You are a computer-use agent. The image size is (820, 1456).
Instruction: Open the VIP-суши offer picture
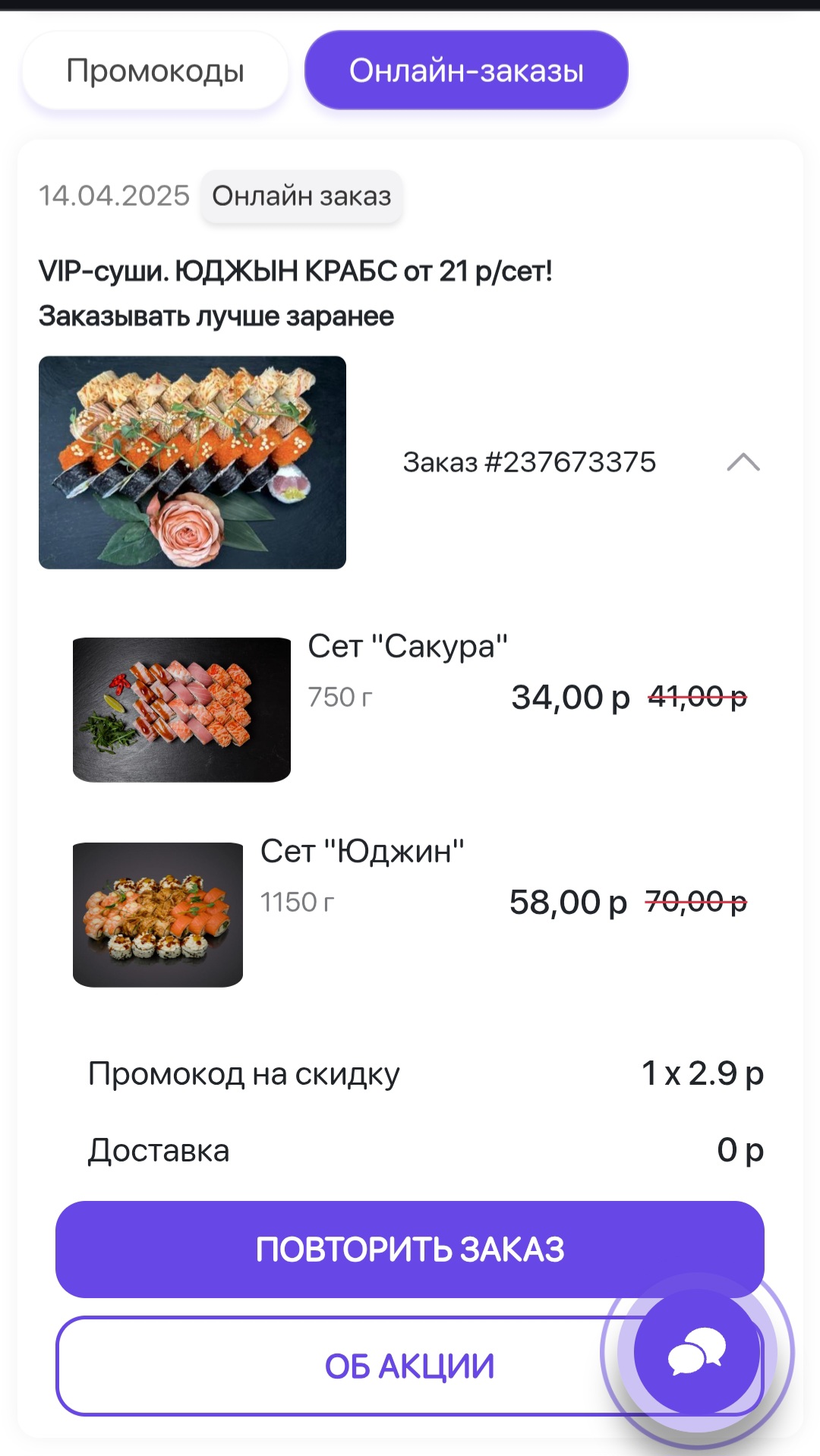click(192, 462)
